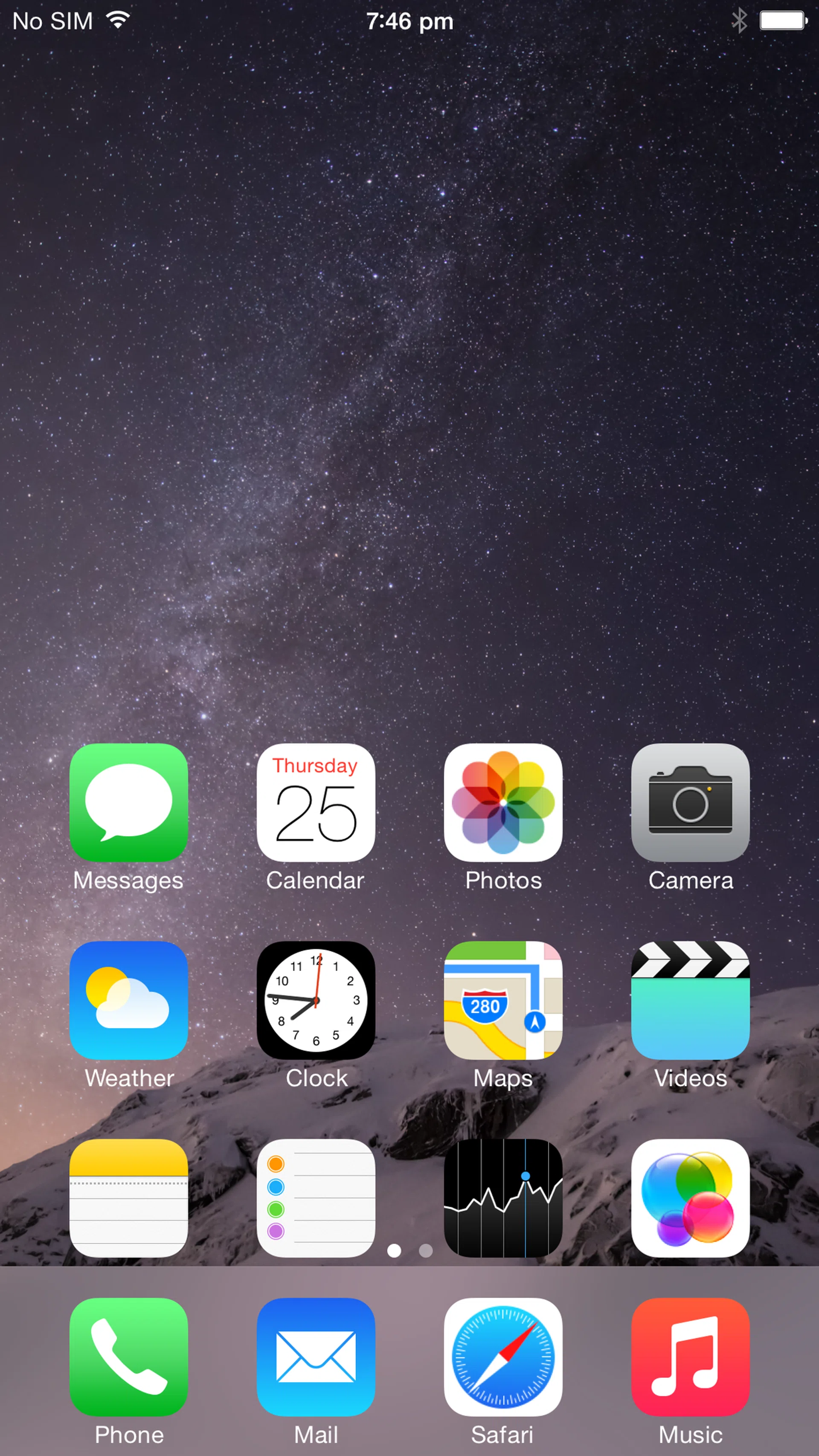Screen dimensions: 819x1456
Task: Open the Maps app
Action: point(503,1000)
